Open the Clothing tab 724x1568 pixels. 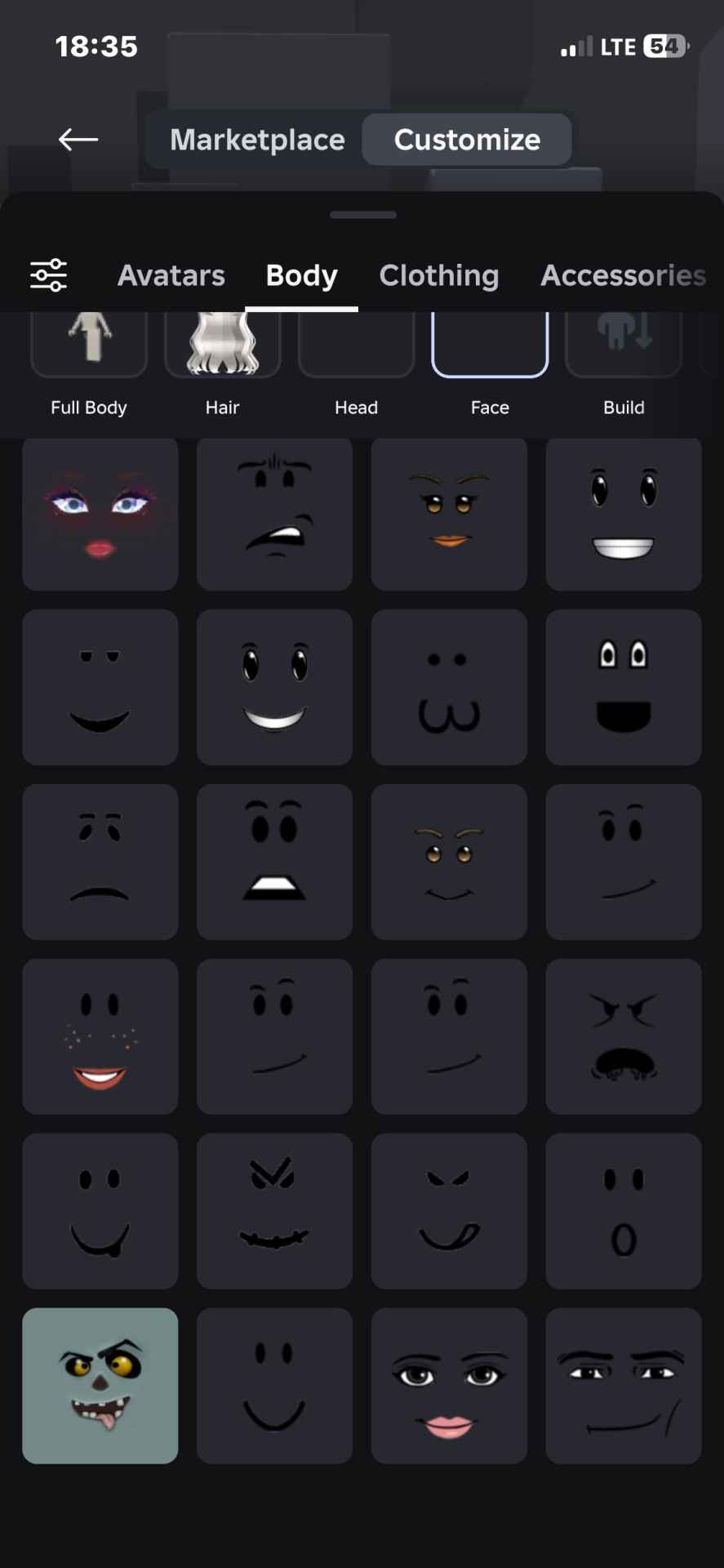(439, 275)
